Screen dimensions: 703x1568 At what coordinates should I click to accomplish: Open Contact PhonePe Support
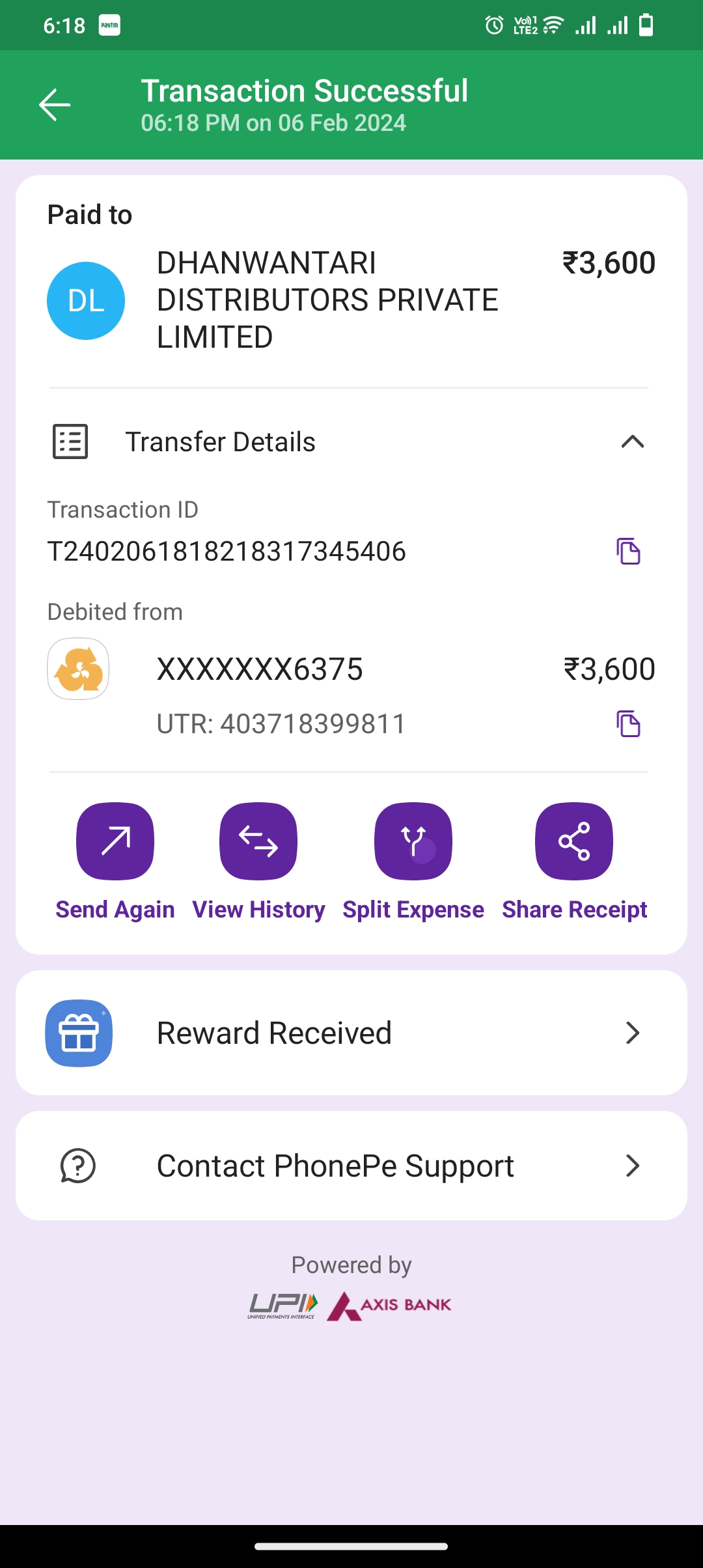(x=351, y=1166)
